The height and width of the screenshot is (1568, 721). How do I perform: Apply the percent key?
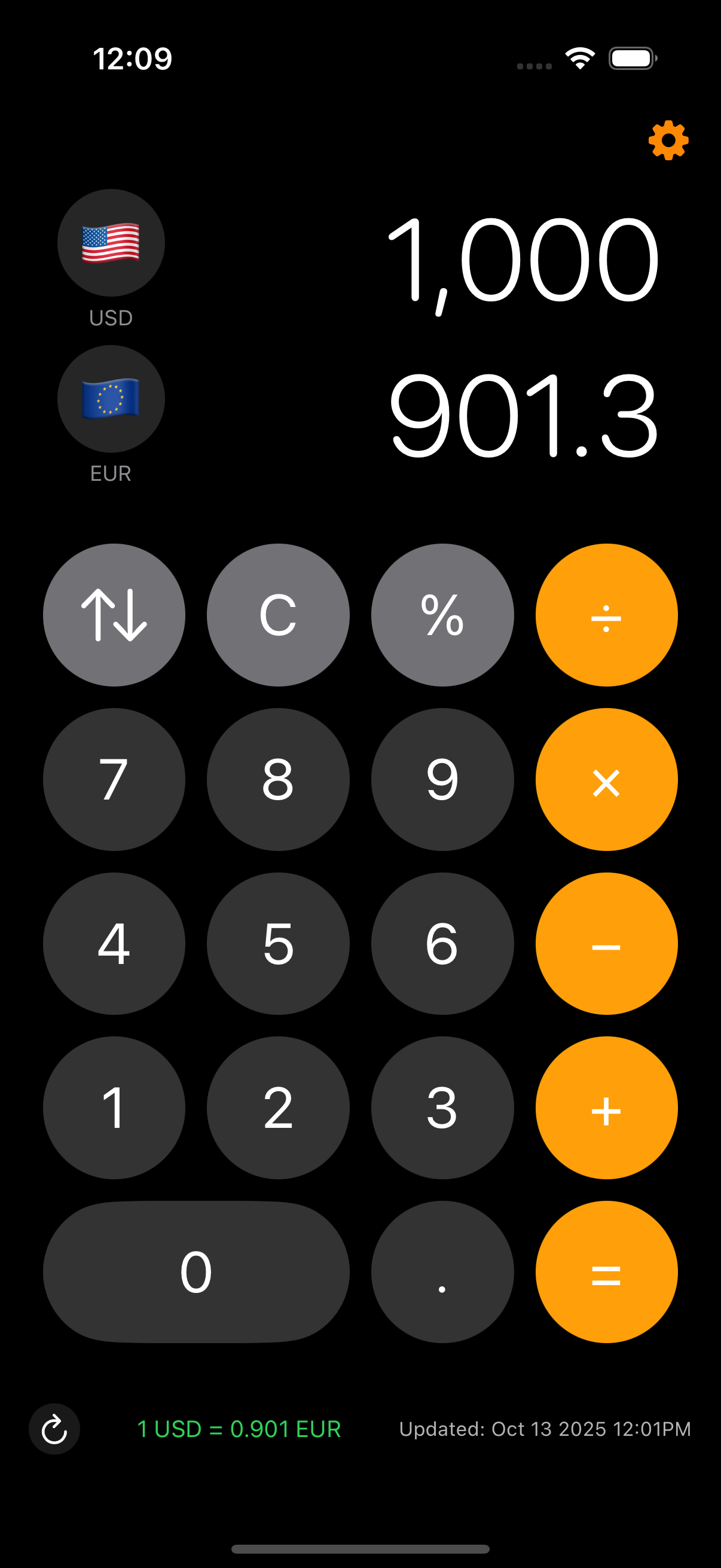442,615
